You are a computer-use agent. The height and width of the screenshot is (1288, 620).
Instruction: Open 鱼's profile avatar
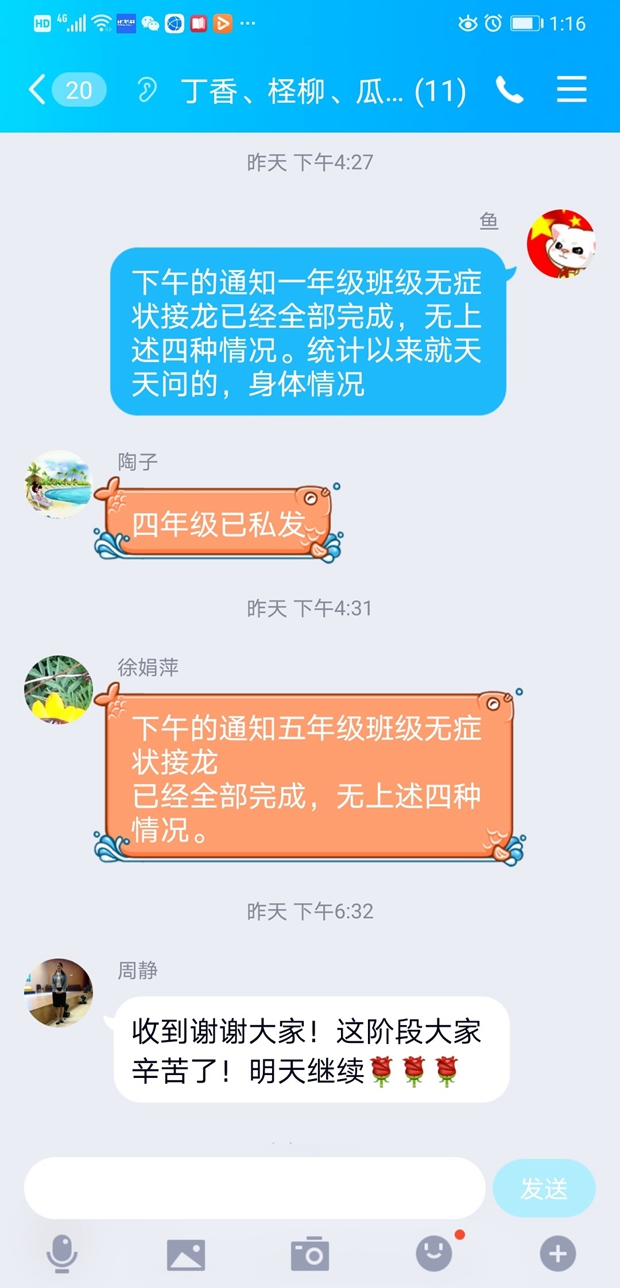(x=561, y=244)
